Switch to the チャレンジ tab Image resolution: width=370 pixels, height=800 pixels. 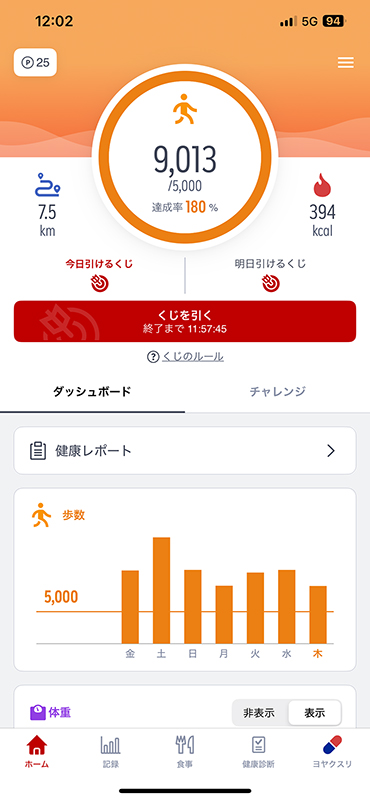point(278,392)
